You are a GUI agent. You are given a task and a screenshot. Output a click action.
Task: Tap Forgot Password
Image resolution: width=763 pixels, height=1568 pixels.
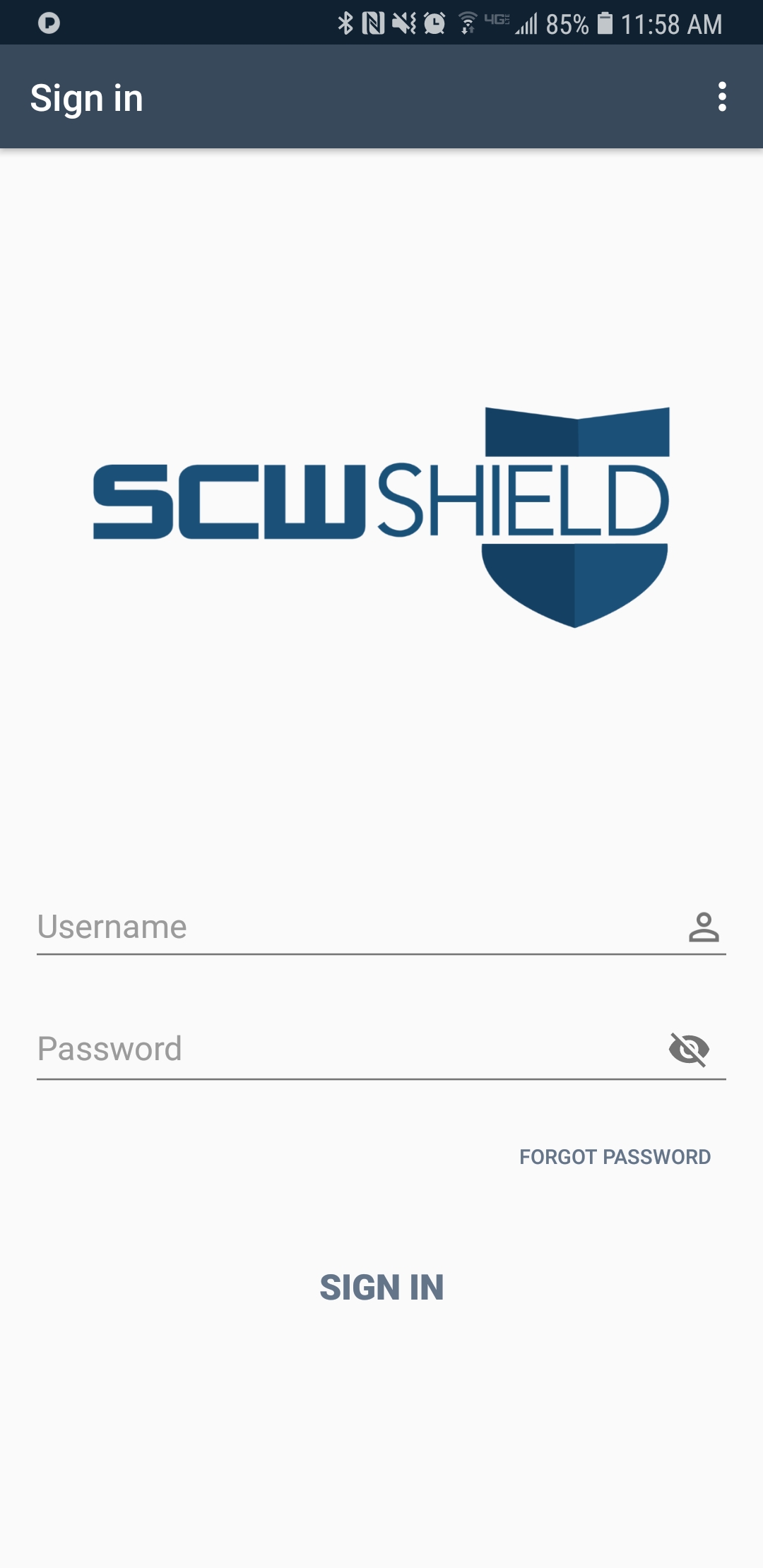coord(615,1157)
